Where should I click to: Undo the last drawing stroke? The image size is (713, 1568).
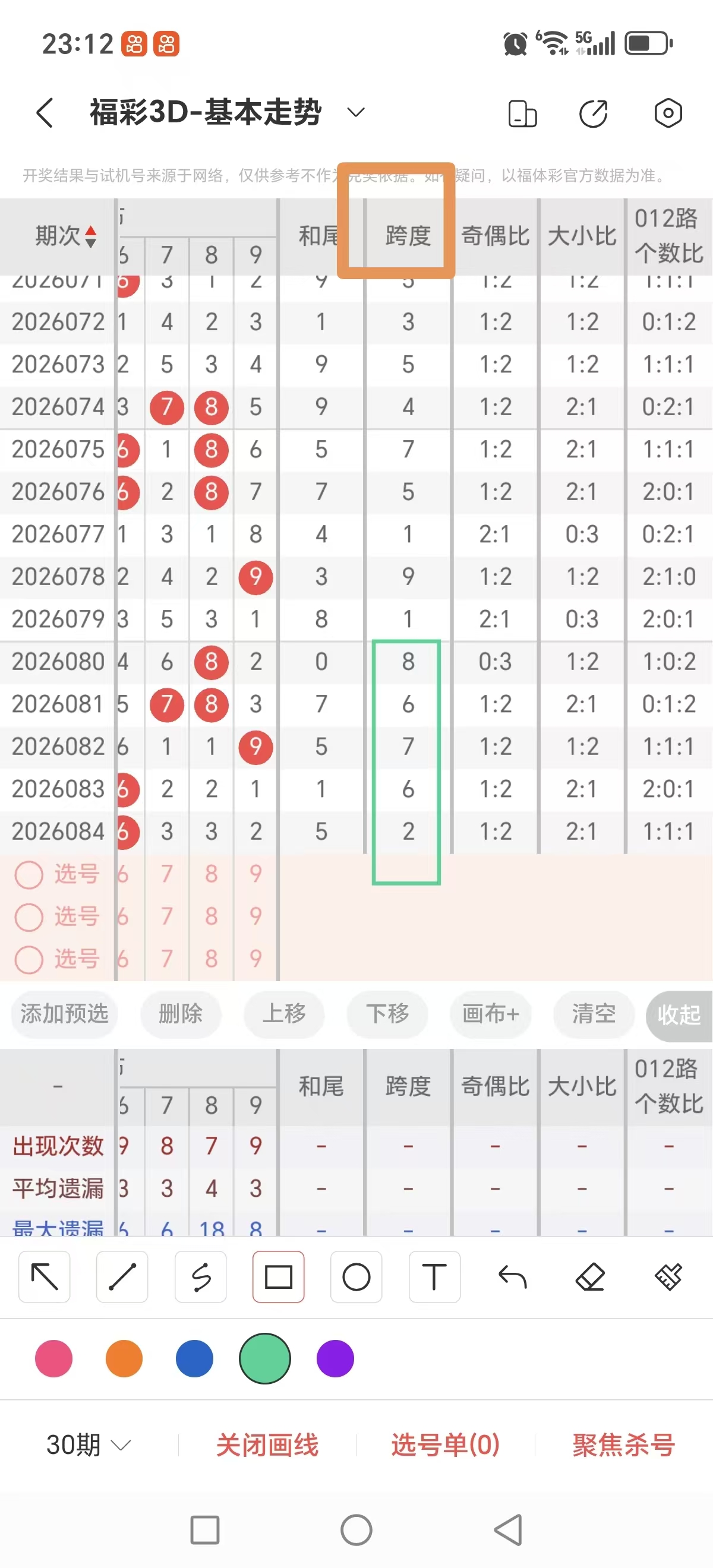coord(513,1278)
